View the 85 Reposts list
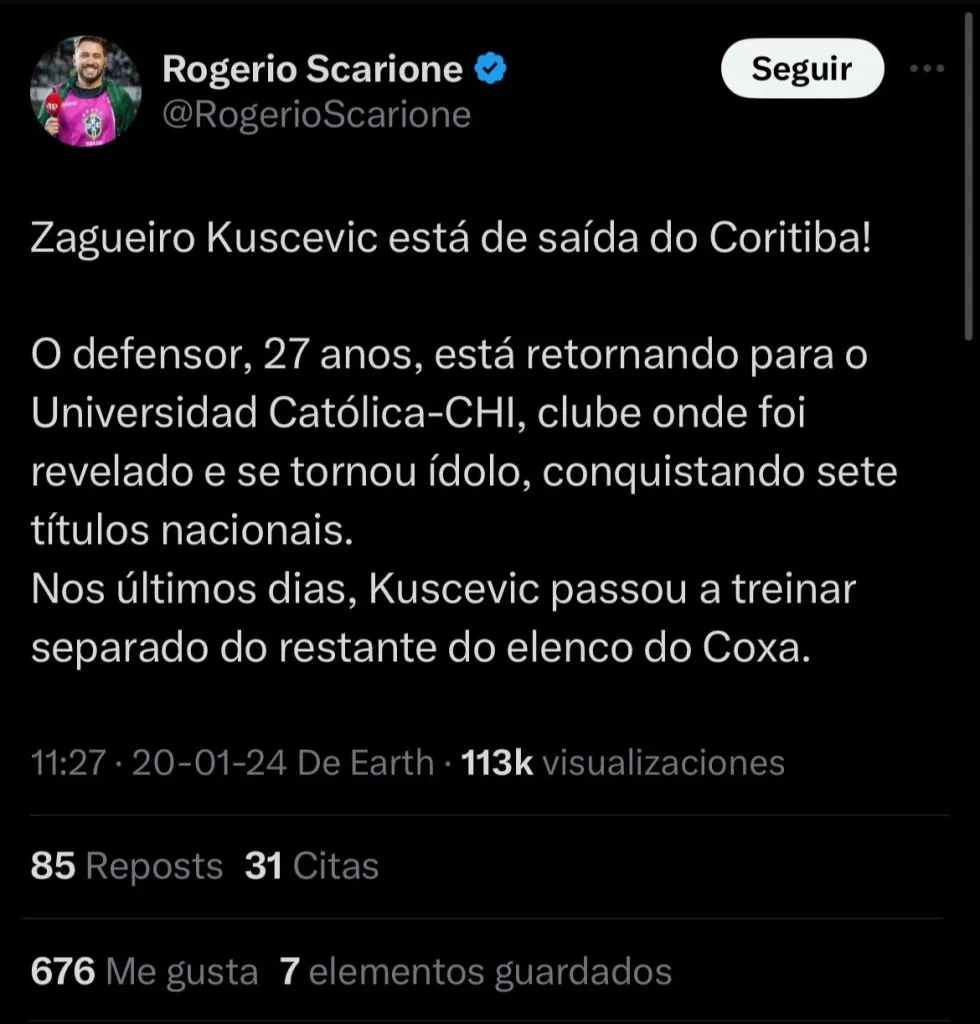This screenshot has width=980, height=1024. pyautogui.click(x=126, y=866)
